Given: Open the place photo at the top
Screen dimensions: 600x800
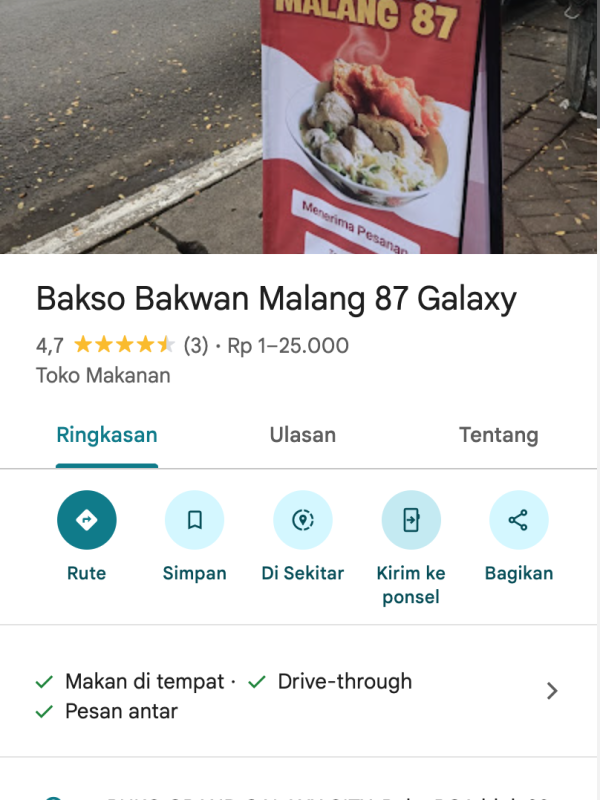Looking at the screenshot, I should (300, 125).
